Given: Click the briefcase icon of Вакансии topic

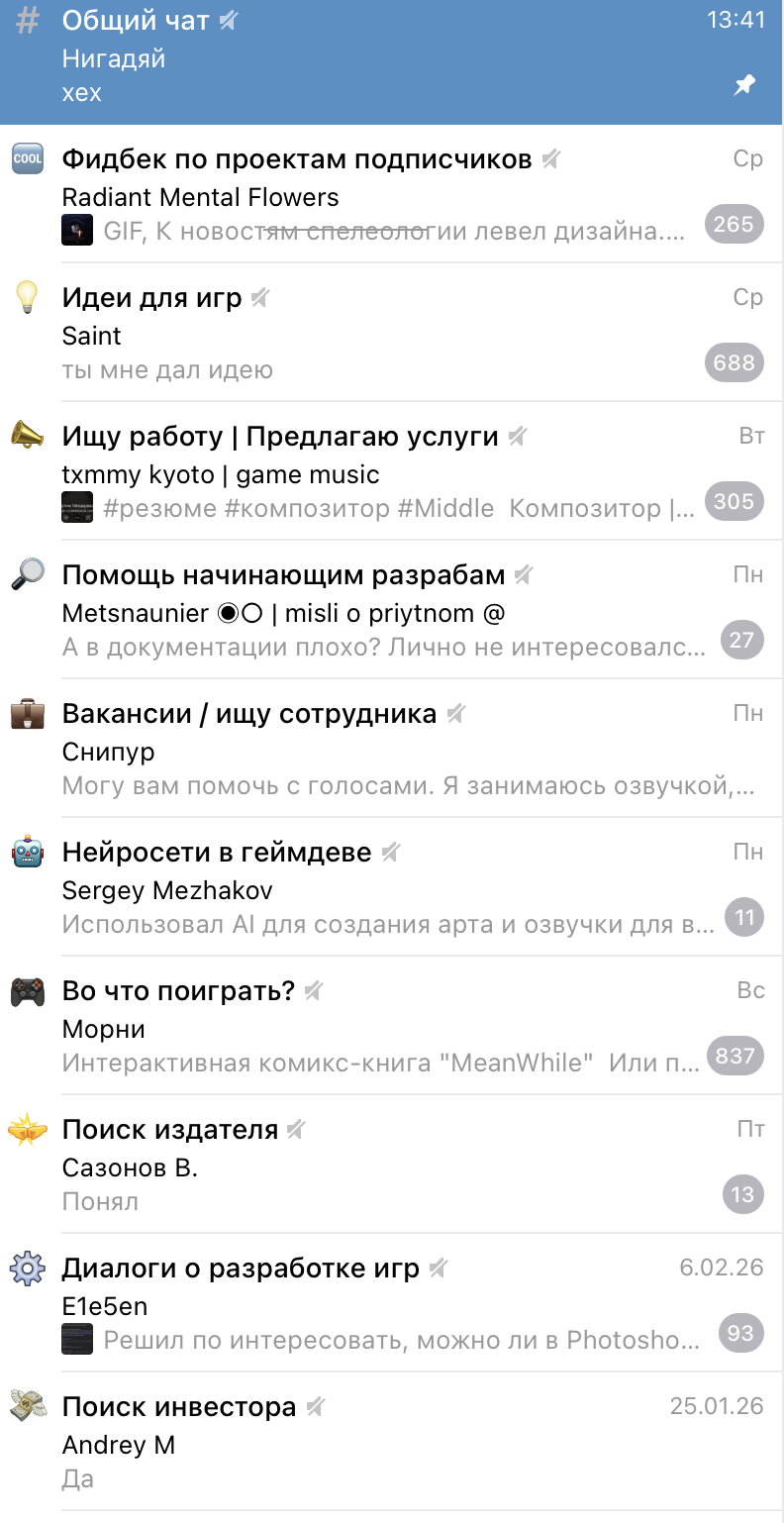Looking at the screenshot, I should click(27, 713).
